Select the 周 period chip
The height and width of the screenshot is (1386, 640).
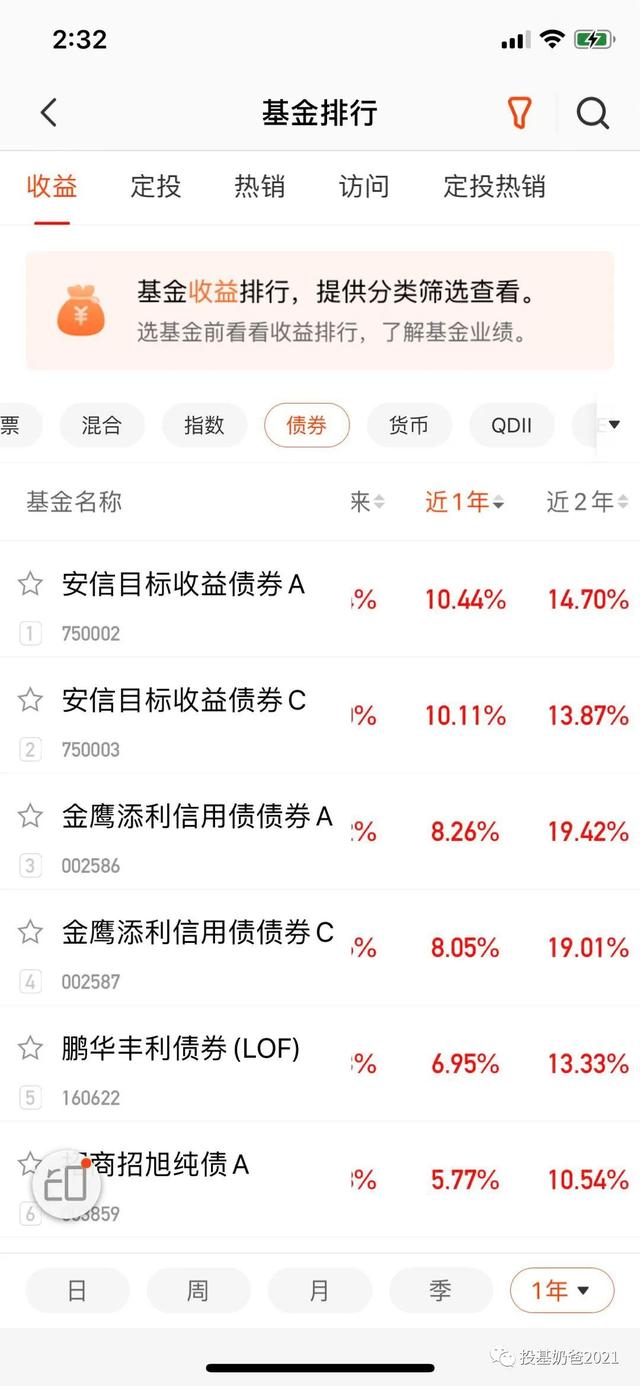198,1291
